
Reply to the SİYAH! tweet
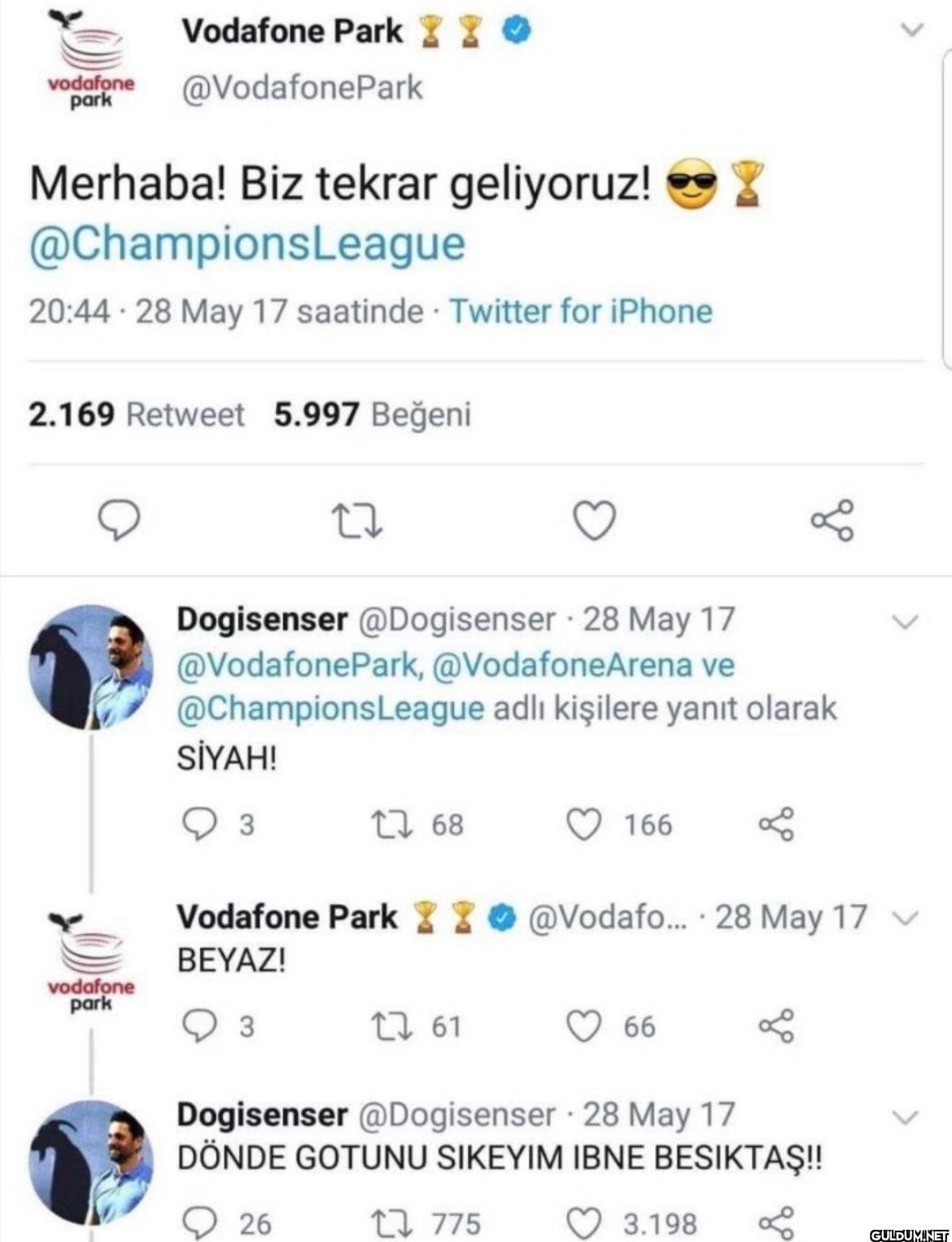click(198, 824)
